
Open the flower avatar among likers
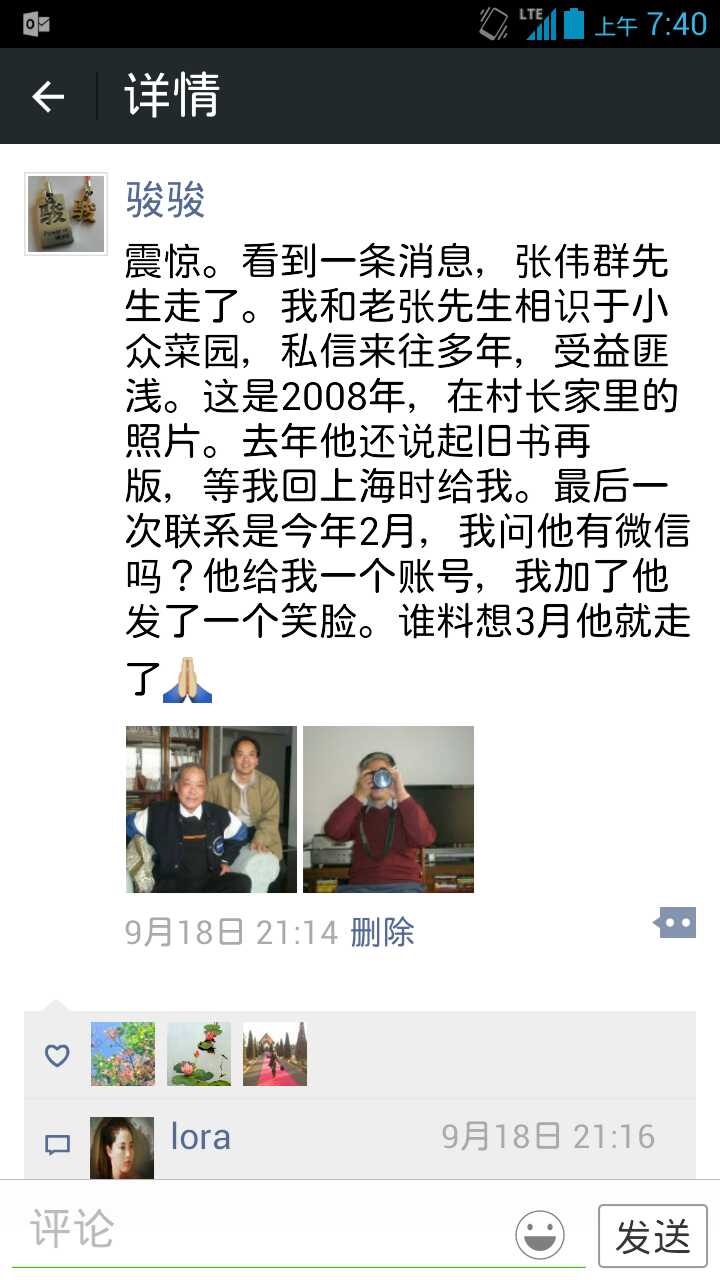[123, 1054]
